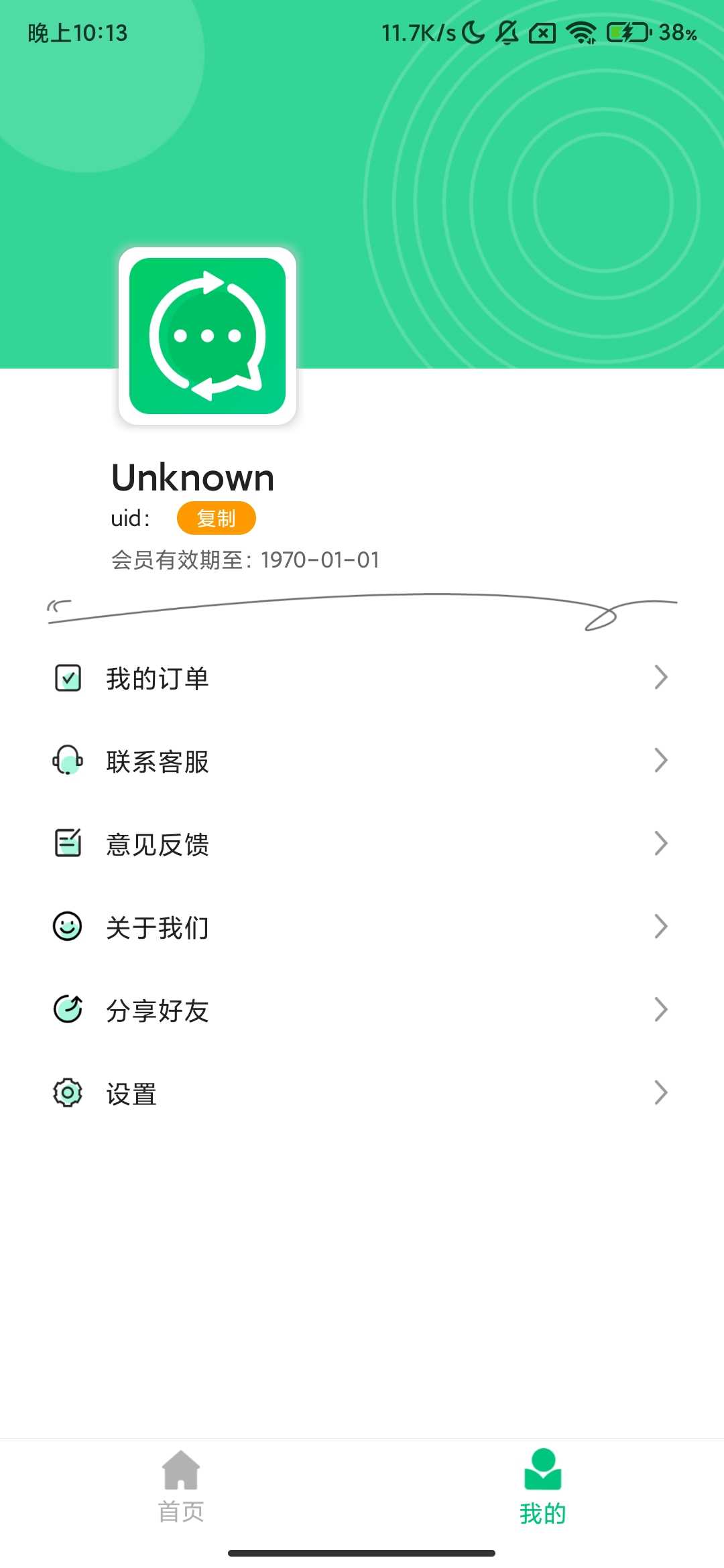The width and height of the screenshot is (724, 1568).
Task: Click the 关于我们 smiley face icon
Action: tap(67, 927)
